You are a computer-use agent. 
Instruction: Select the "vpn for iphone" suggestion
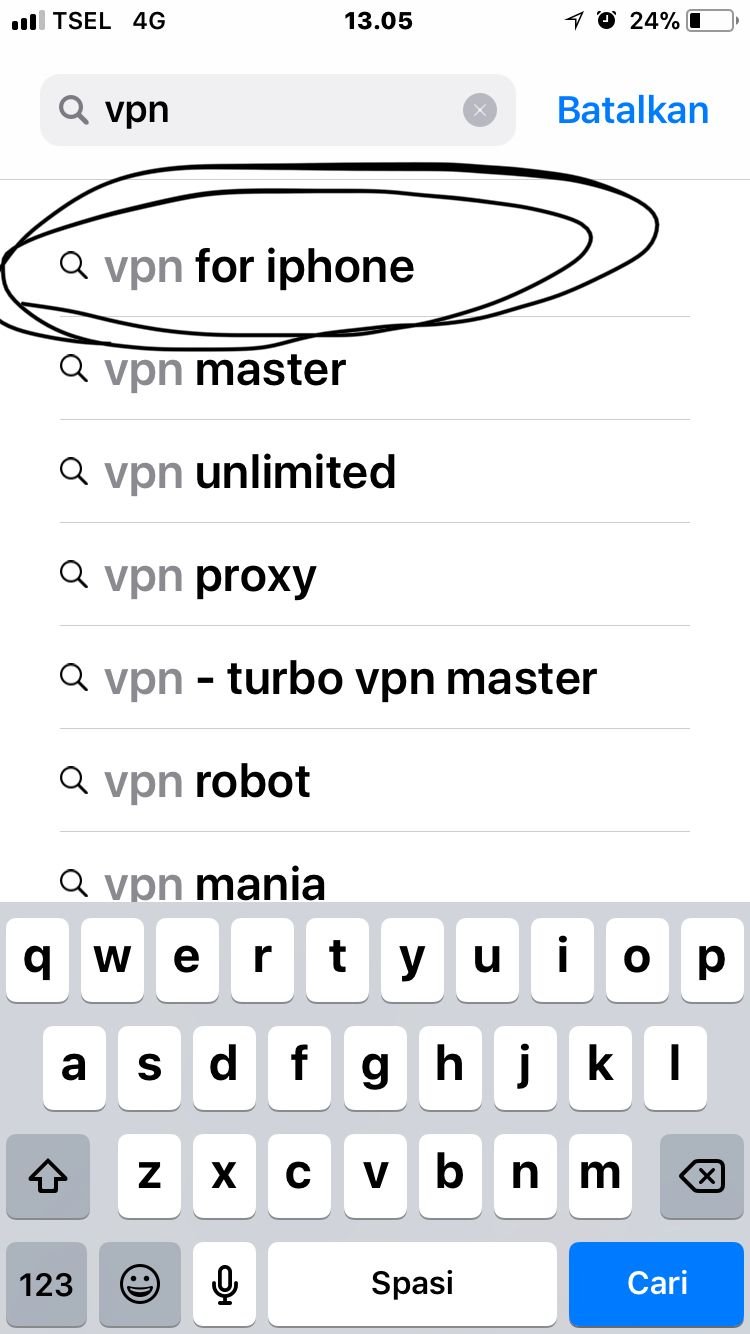(375, 266)
